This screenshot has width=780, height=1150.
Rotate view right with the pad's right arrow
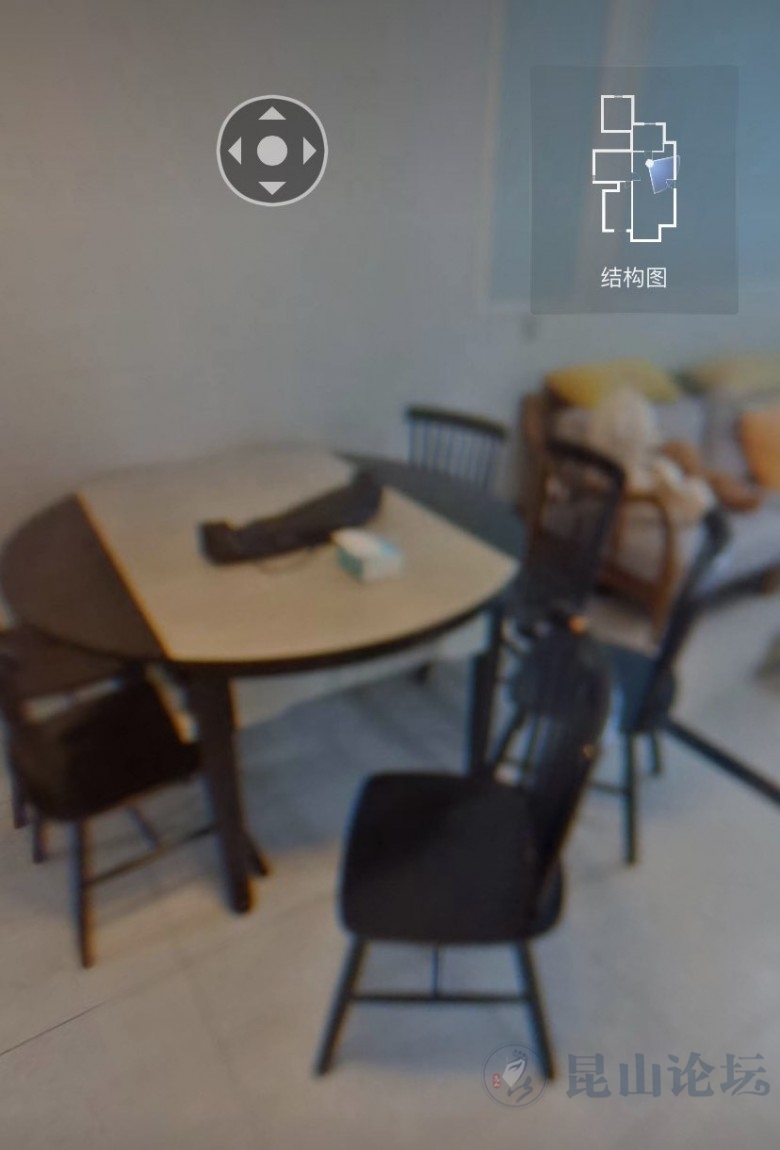point(309,151)
